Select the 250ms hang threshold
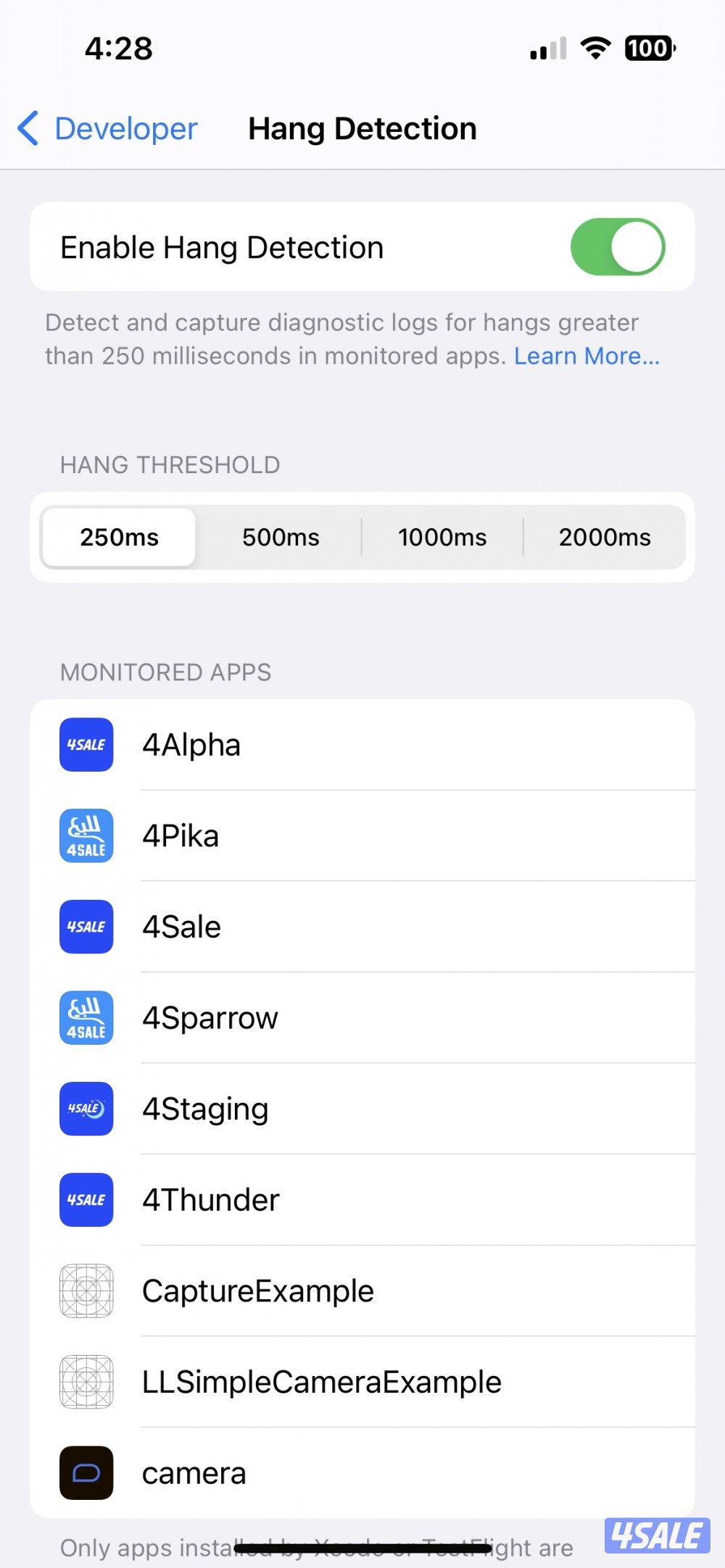Image resolution: width=725 pixels, height=1568 pixels. pos(120,537)
